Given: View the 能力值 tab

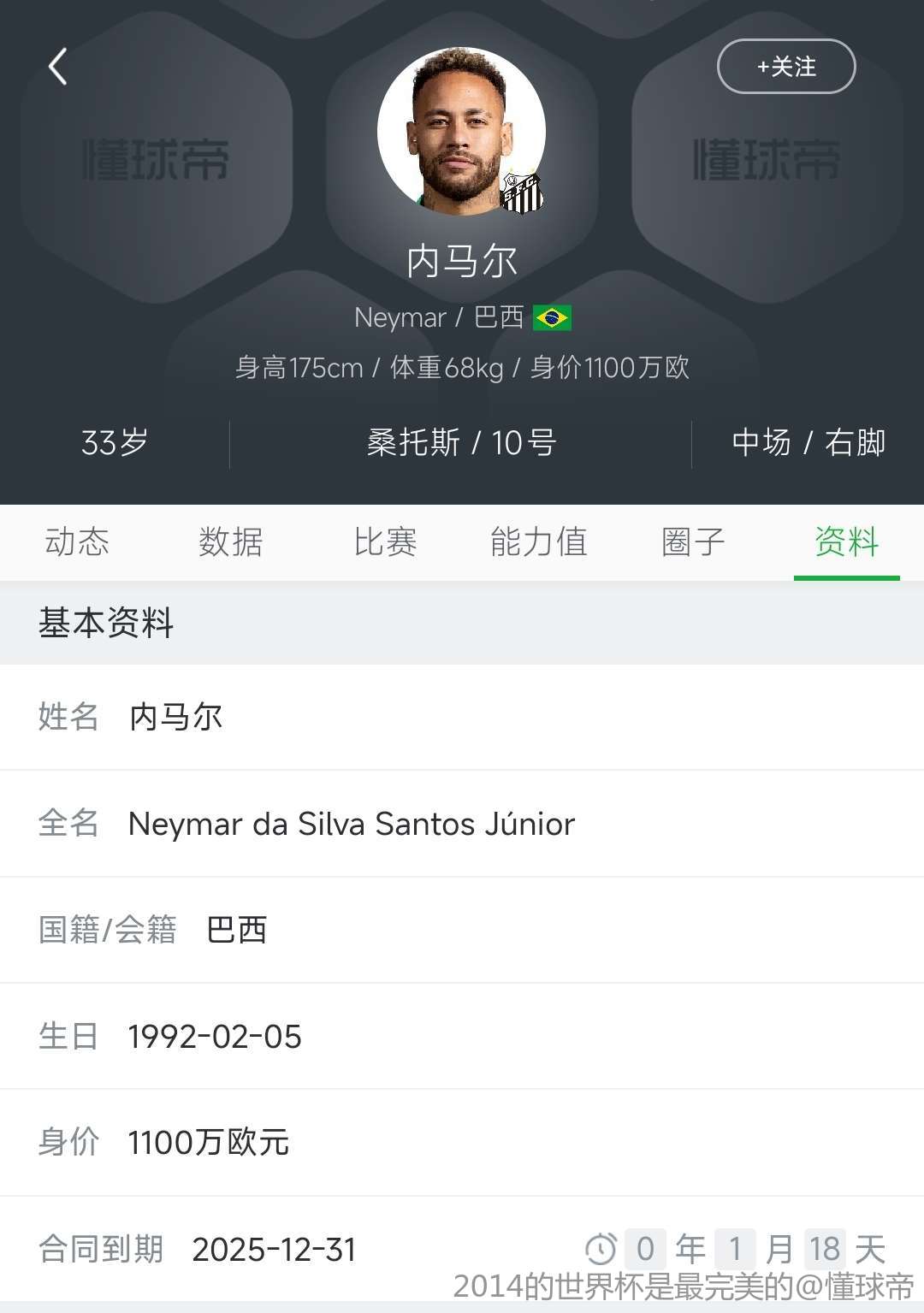Looking at the screenshot, I should coord(539,542).
